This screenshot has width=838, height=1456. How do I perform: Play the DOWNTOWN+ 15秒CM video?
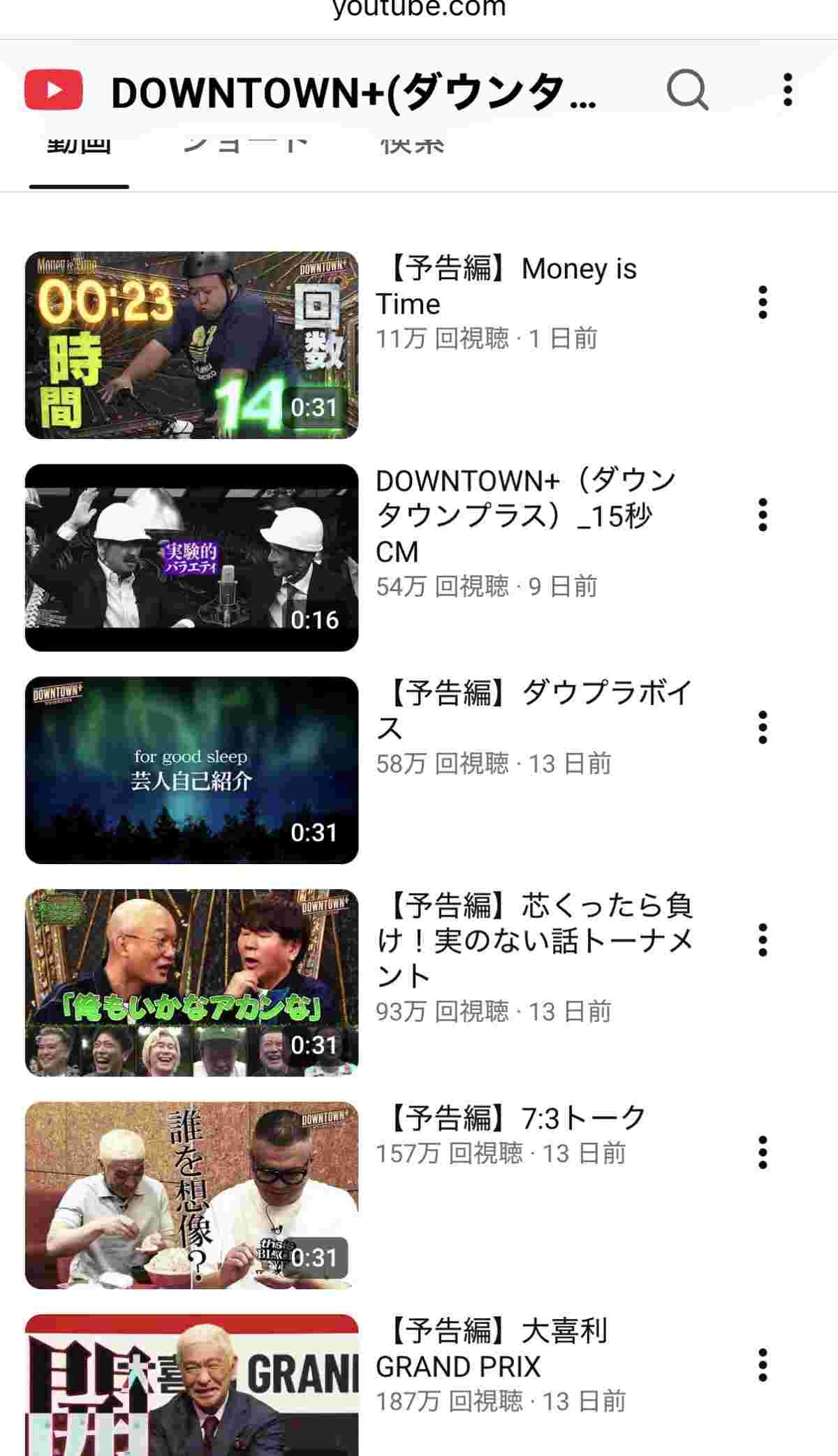coord(191,558)
